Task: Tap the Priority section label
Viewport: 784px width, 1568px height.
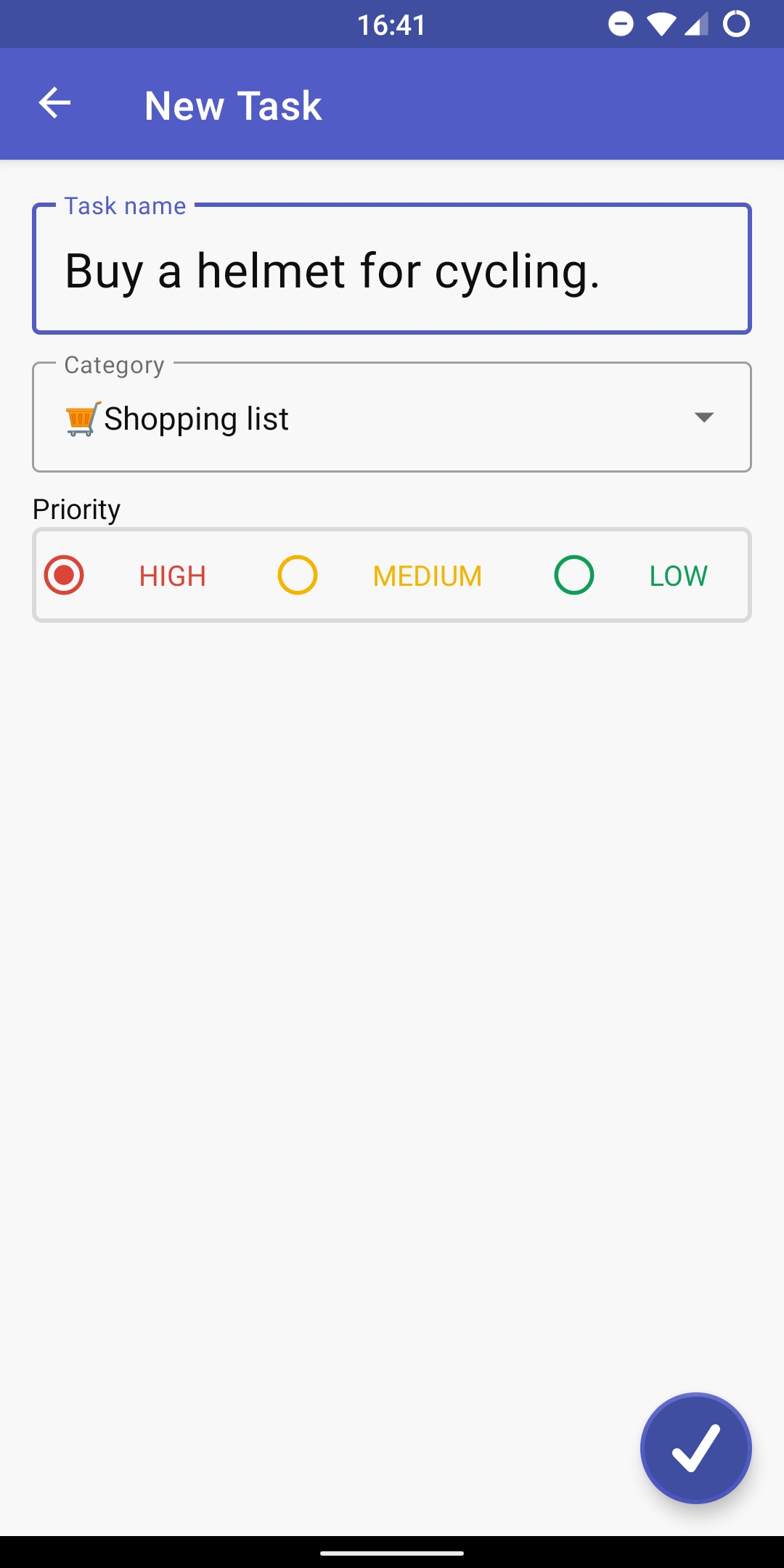Action: pyautogui.click(x=75, y=508)
